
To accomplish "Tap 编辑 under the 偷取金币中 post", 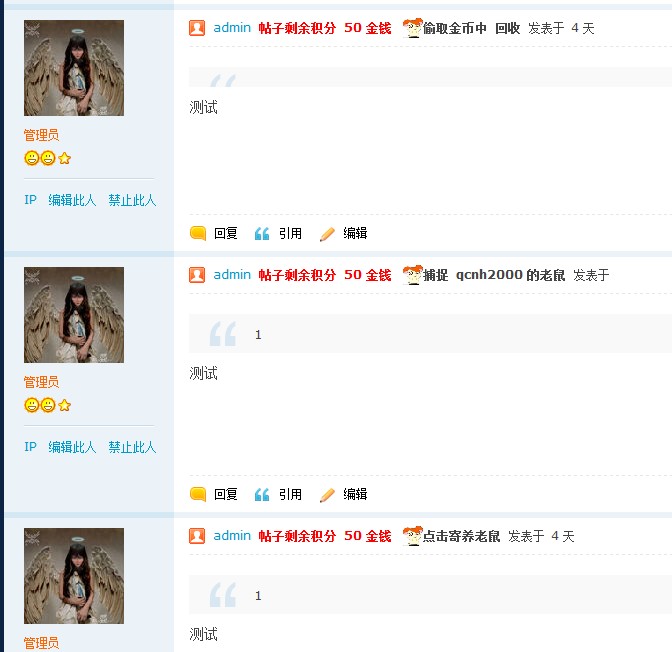I will pos(355,233).
